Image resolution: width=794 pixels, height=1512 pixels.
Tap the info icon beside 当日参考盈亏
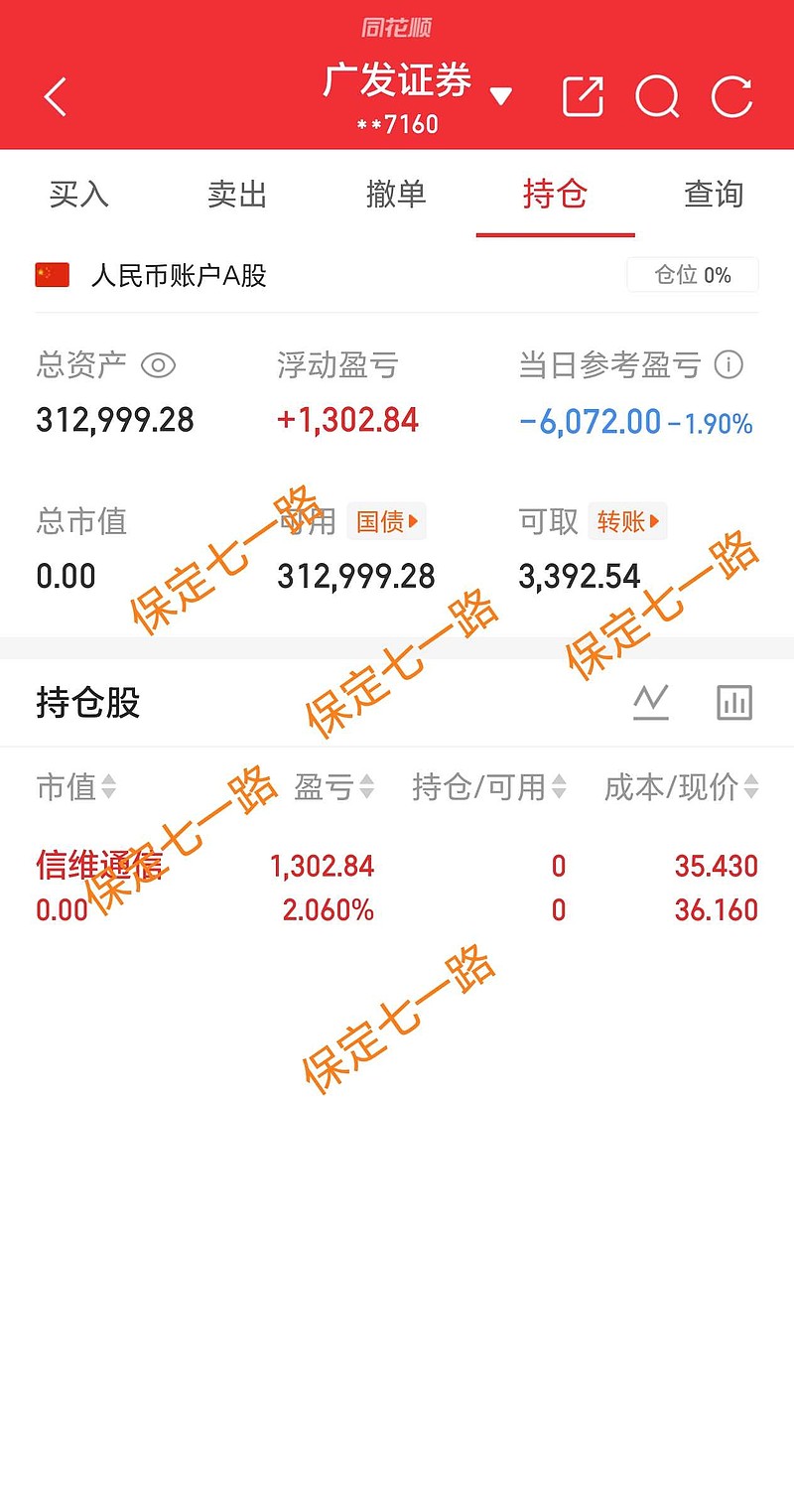729,364
